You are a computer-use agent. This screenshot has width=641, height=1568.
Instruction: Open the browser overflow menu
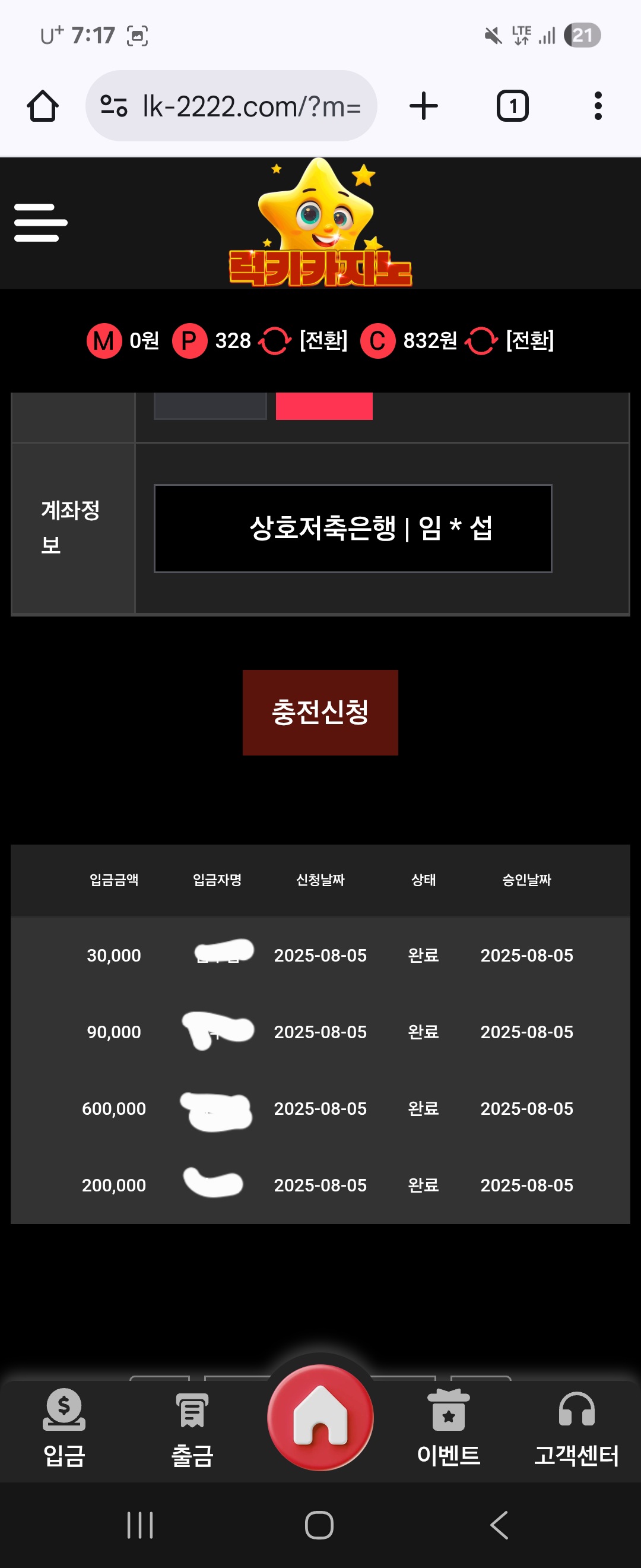(x=598, y=106)
